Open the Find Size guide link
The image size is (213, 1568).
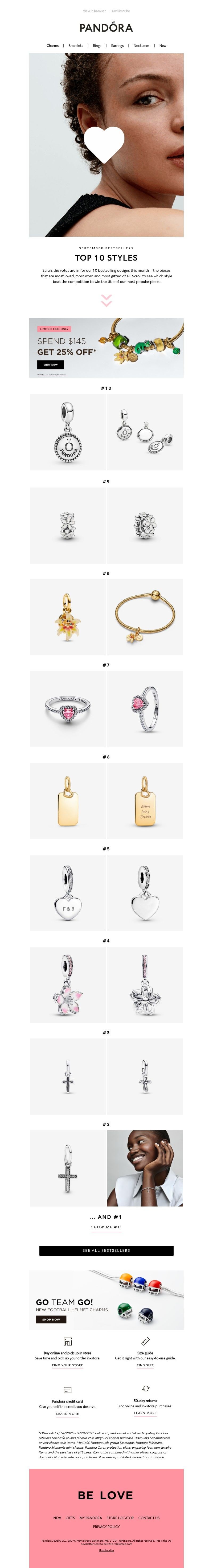(x=145, y=1365)
